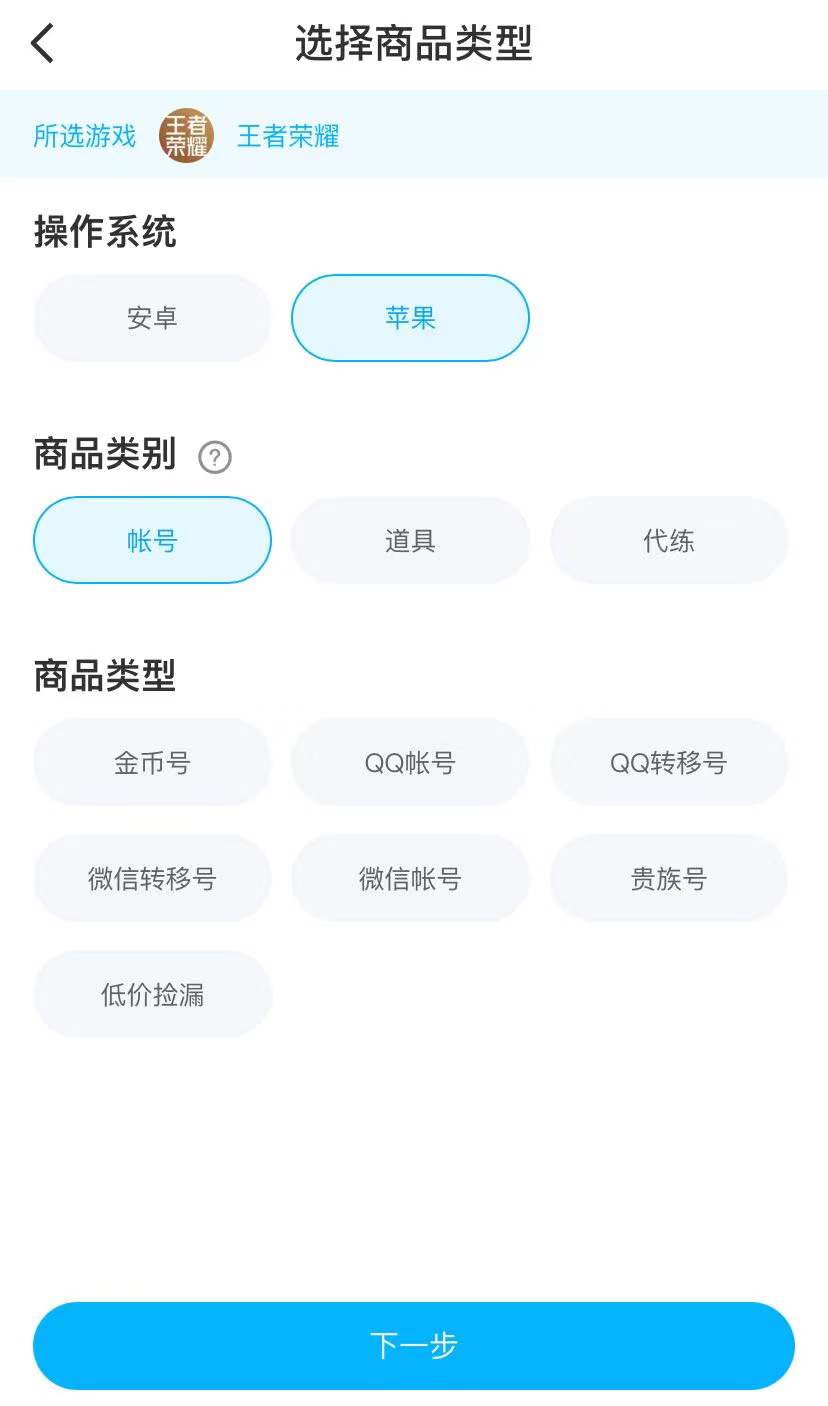
Task: Select 微信帐号 as the product type
Action: coord(410,879)
